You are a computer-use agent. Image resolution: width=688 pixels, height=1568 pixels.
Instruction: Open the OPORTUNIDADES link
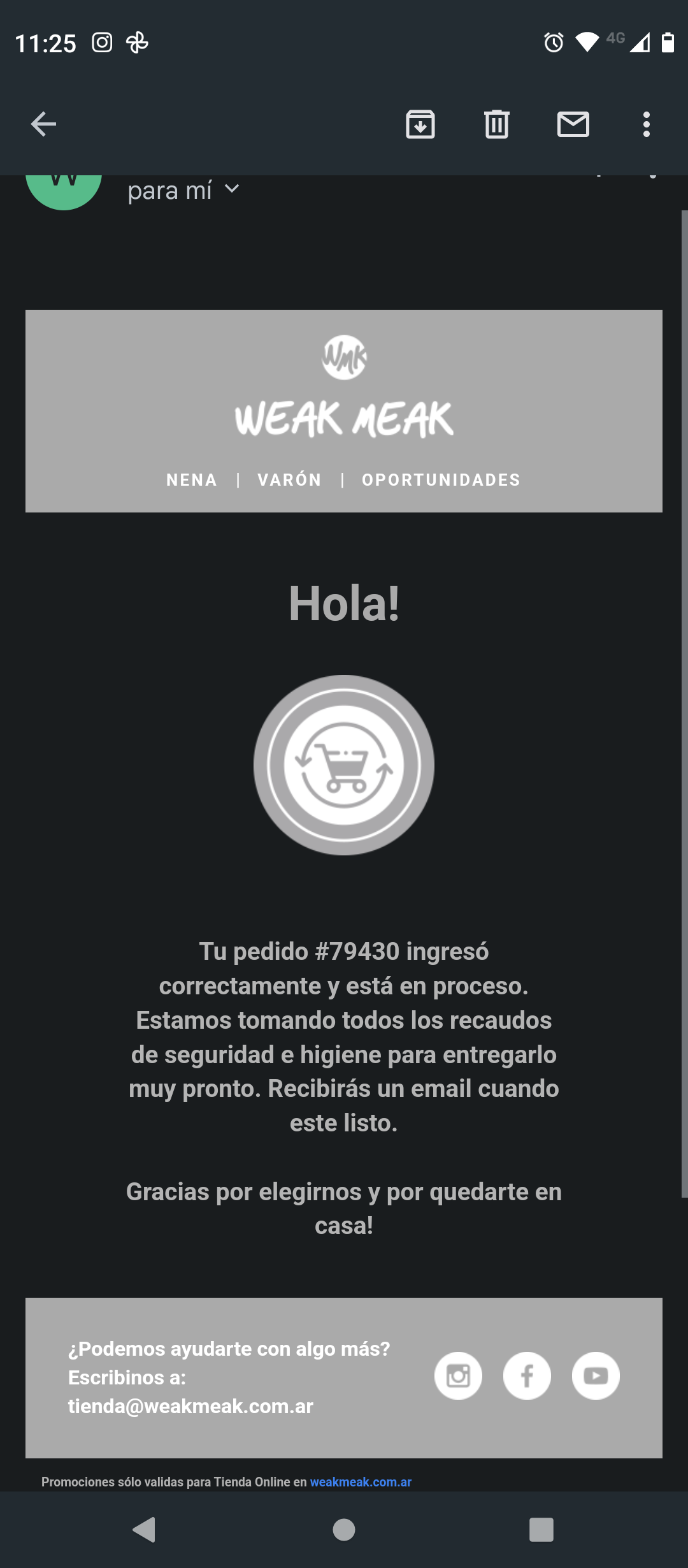441,480
